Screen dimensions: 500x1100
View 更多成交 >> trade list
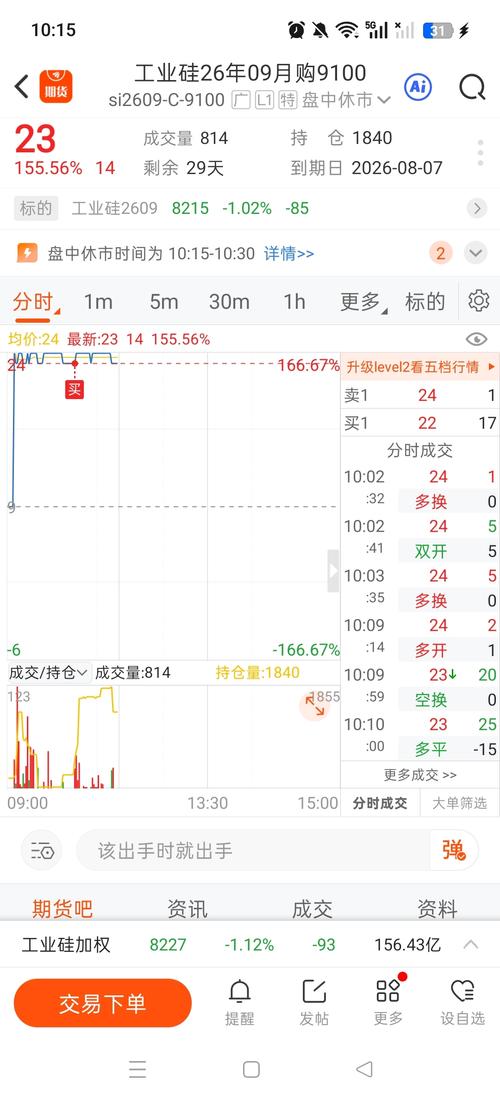pos(420,774)
